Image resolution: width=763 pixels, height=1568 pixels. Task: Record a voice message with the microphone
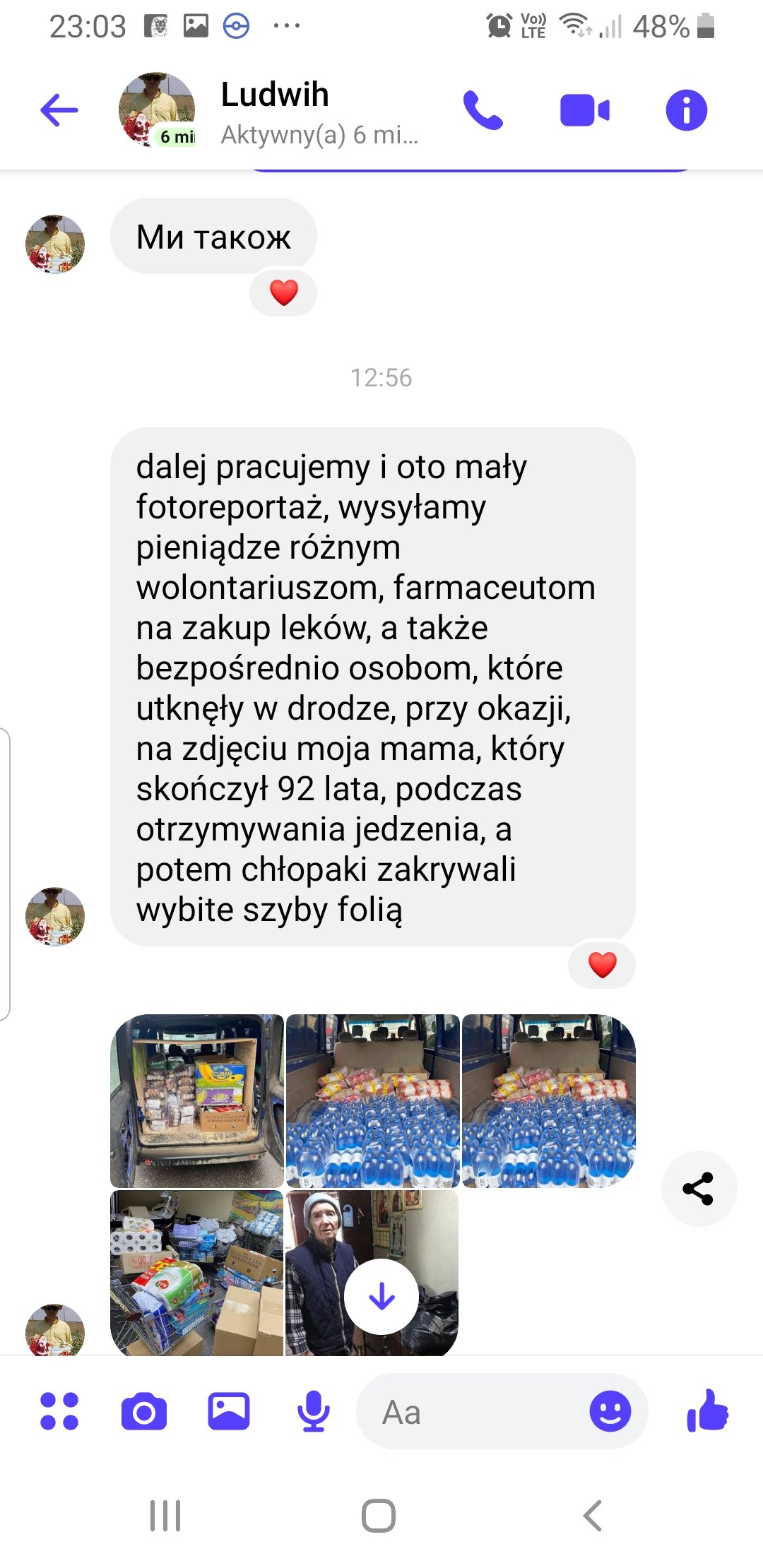coord(314,1411)
